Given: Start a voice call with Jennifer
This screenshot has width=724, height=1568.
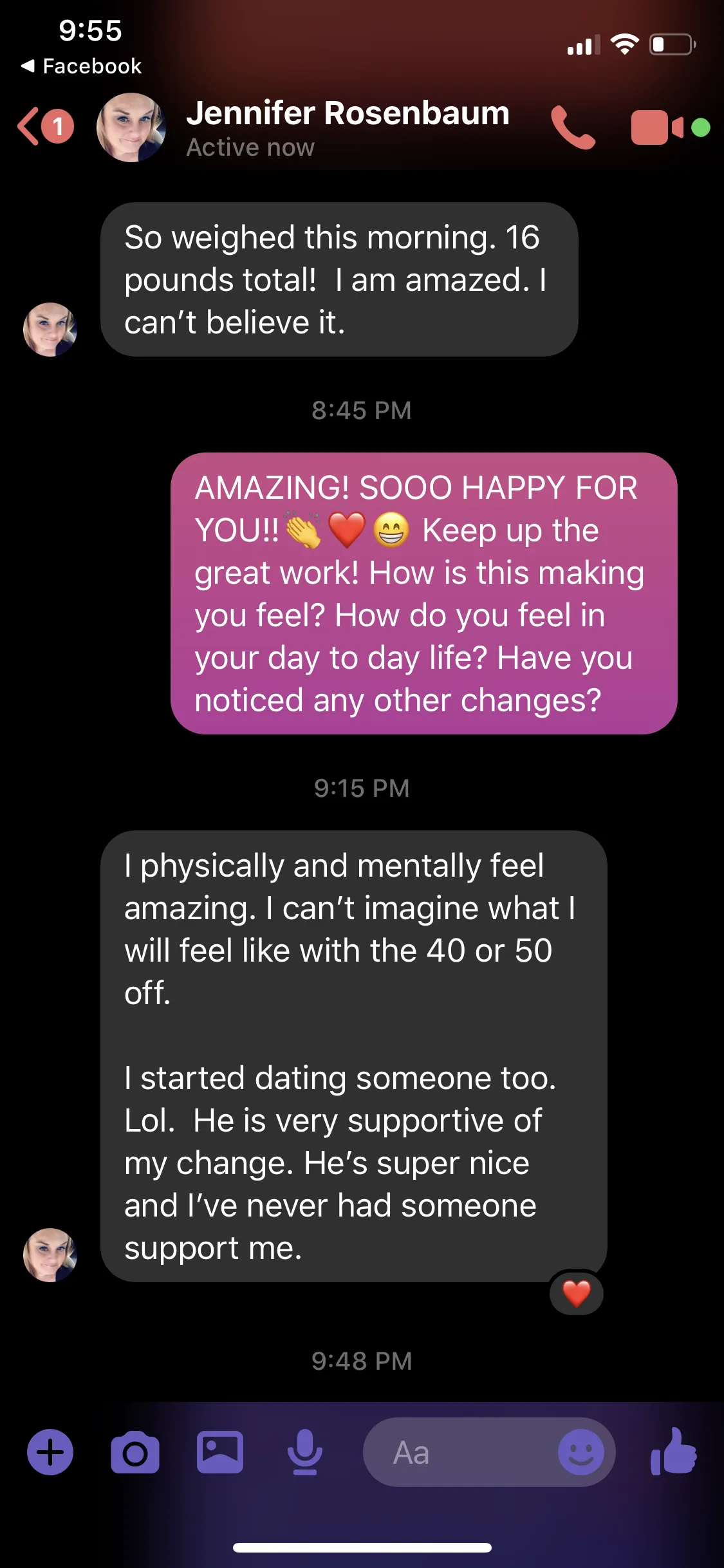Looking at the screenshot, I should point(573,127).
